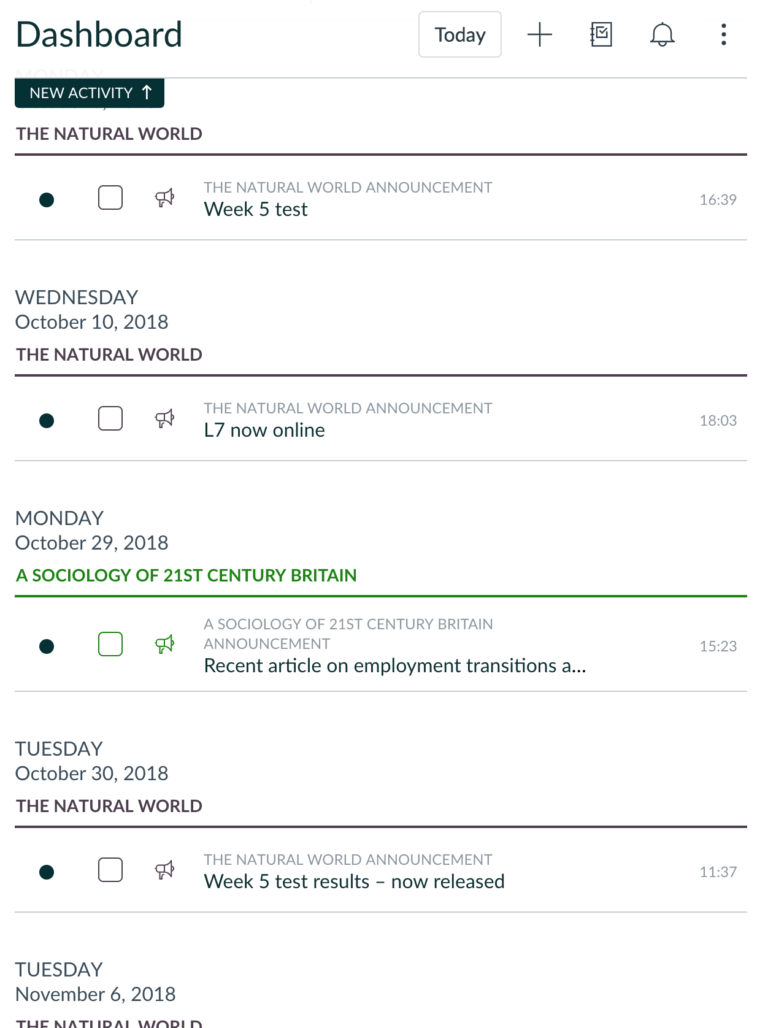Click the megaphone icon for "L7 now online"
This screenshot has height=1028, width=768.
click(x=165, y=418)
